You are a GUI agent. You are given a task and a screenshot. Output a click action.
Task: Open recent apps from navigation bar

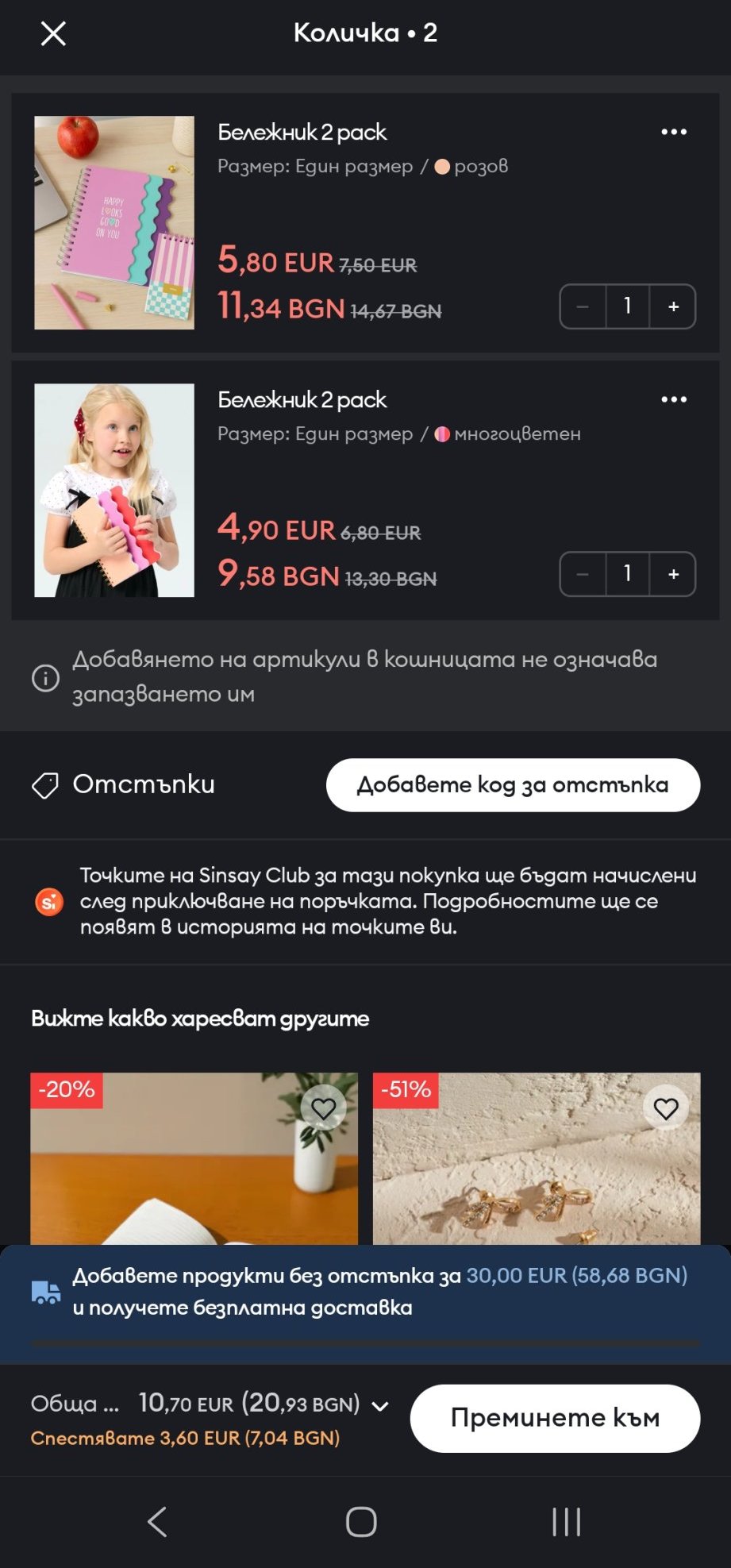[566, 1522]
